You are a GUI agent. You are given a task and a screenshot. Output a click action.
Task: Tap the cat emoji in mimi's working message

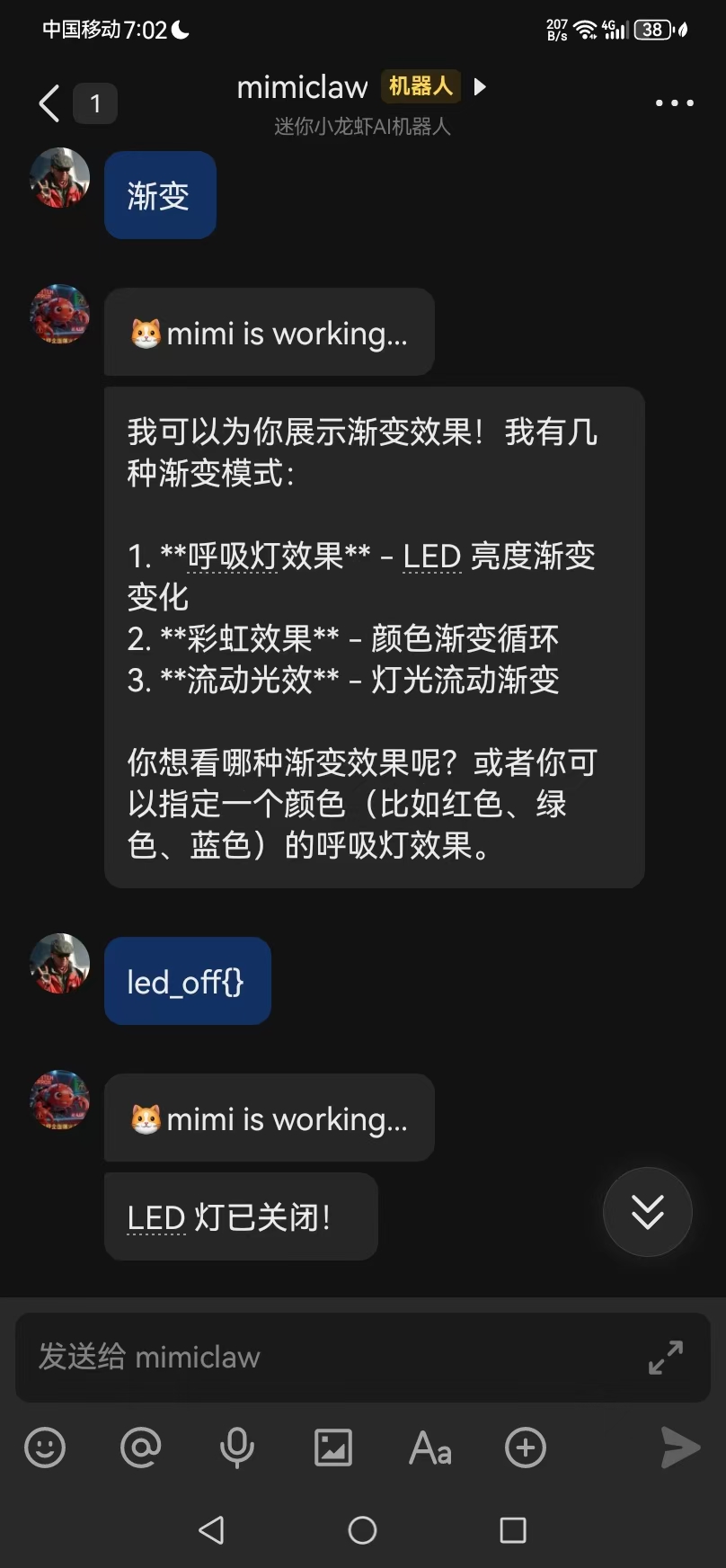click(146, 333)
